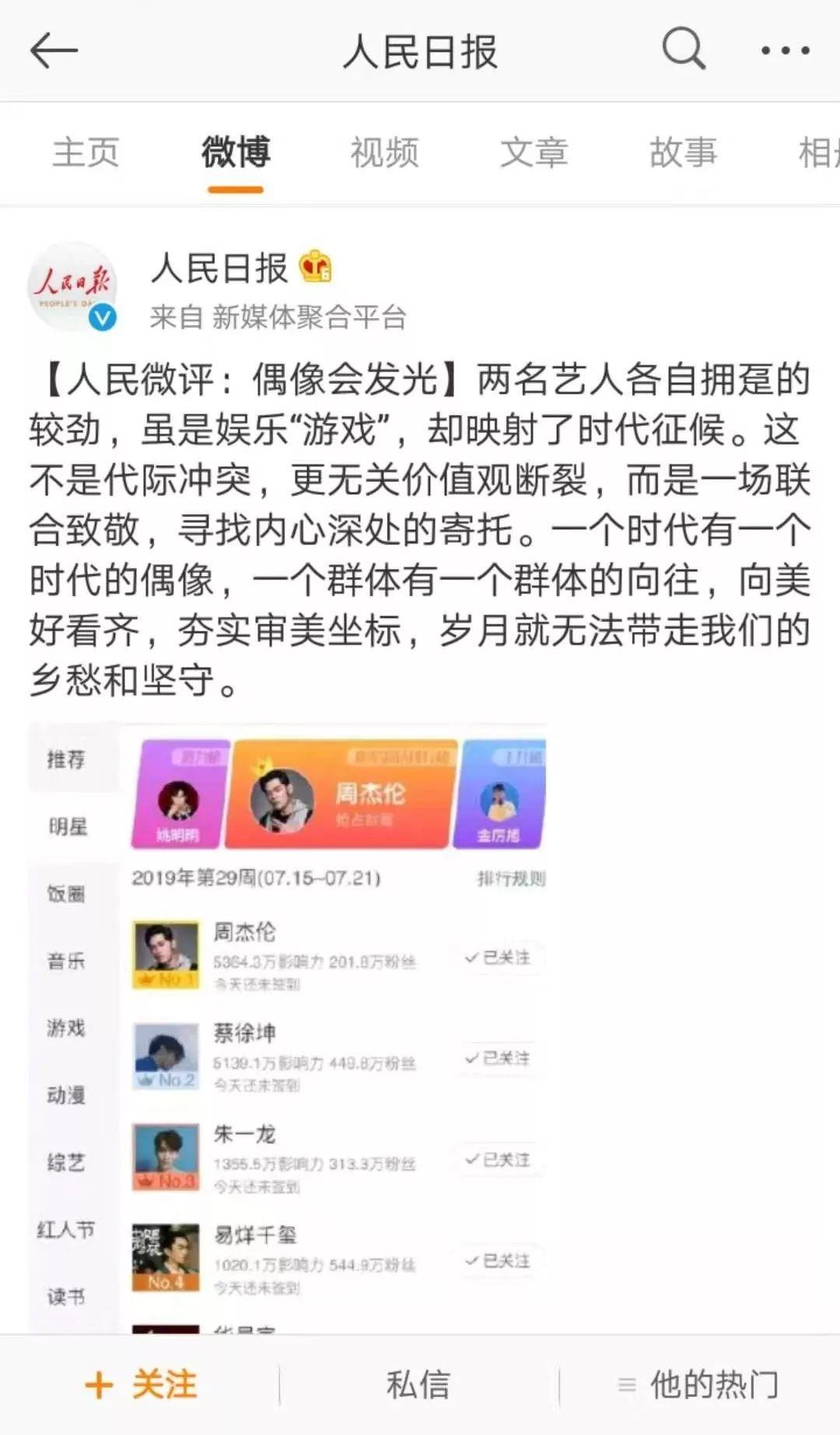Follow 人民日报 with 关注 button
This screenshot has height=1435, width=840.
(141, 1385)
